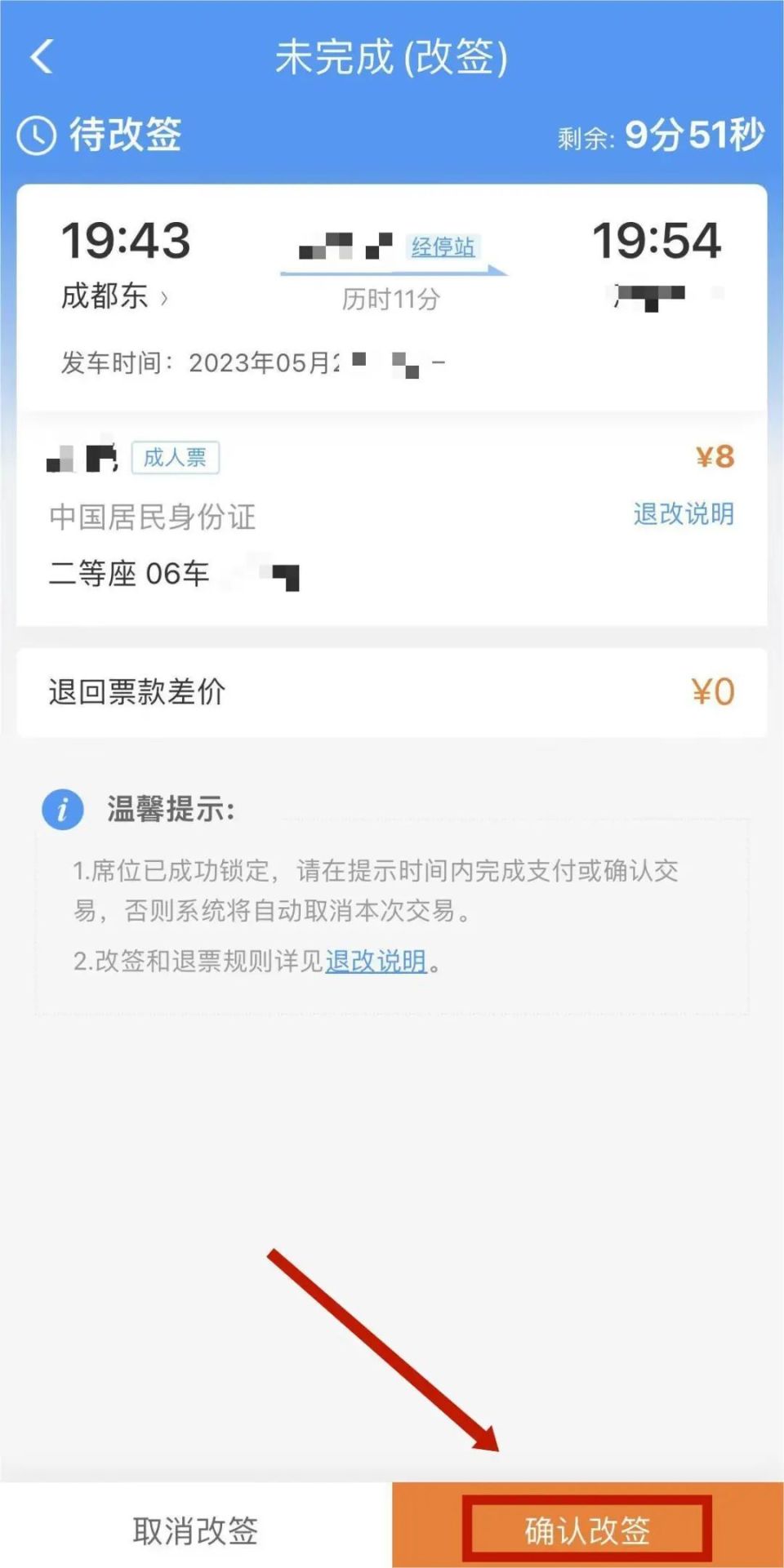Click 退改说明 inside the tips text

pyautogui.click(x=376, y=963)
